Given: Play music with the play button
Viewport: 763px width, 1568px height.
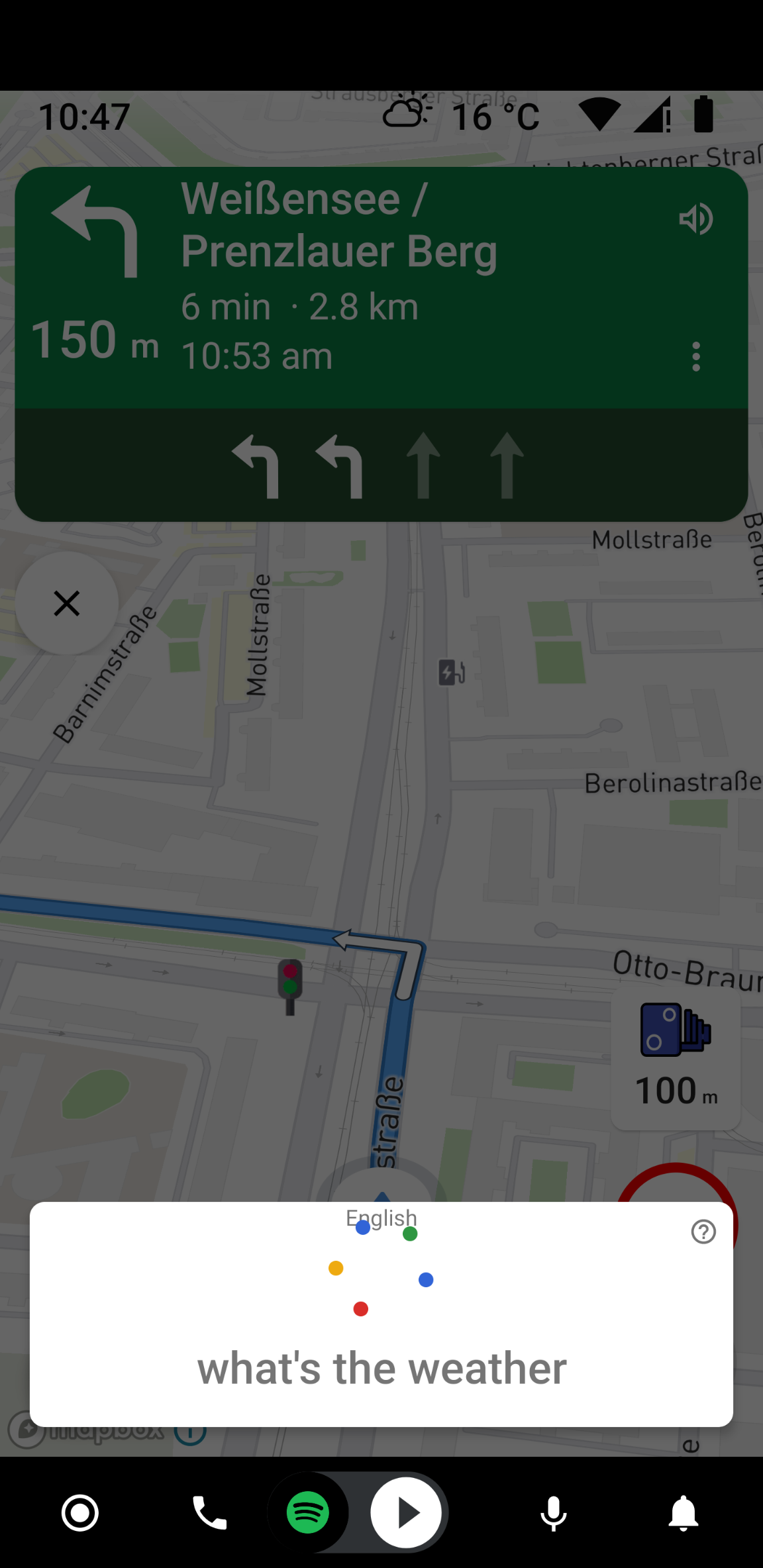Looking at the screenshot, I should click(x=407, y=1512).
